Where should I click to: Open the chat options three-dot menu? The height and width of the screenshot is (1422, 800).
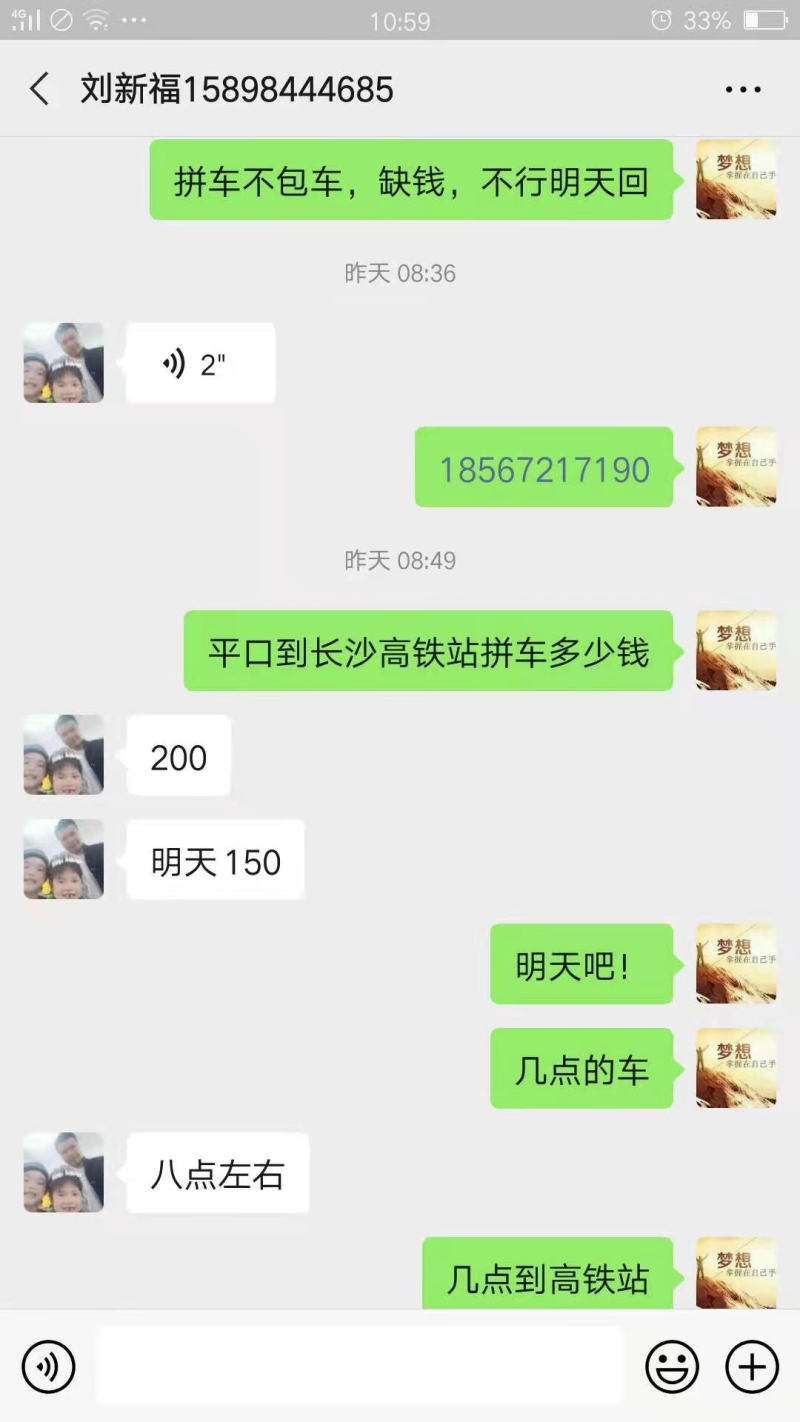743,90
